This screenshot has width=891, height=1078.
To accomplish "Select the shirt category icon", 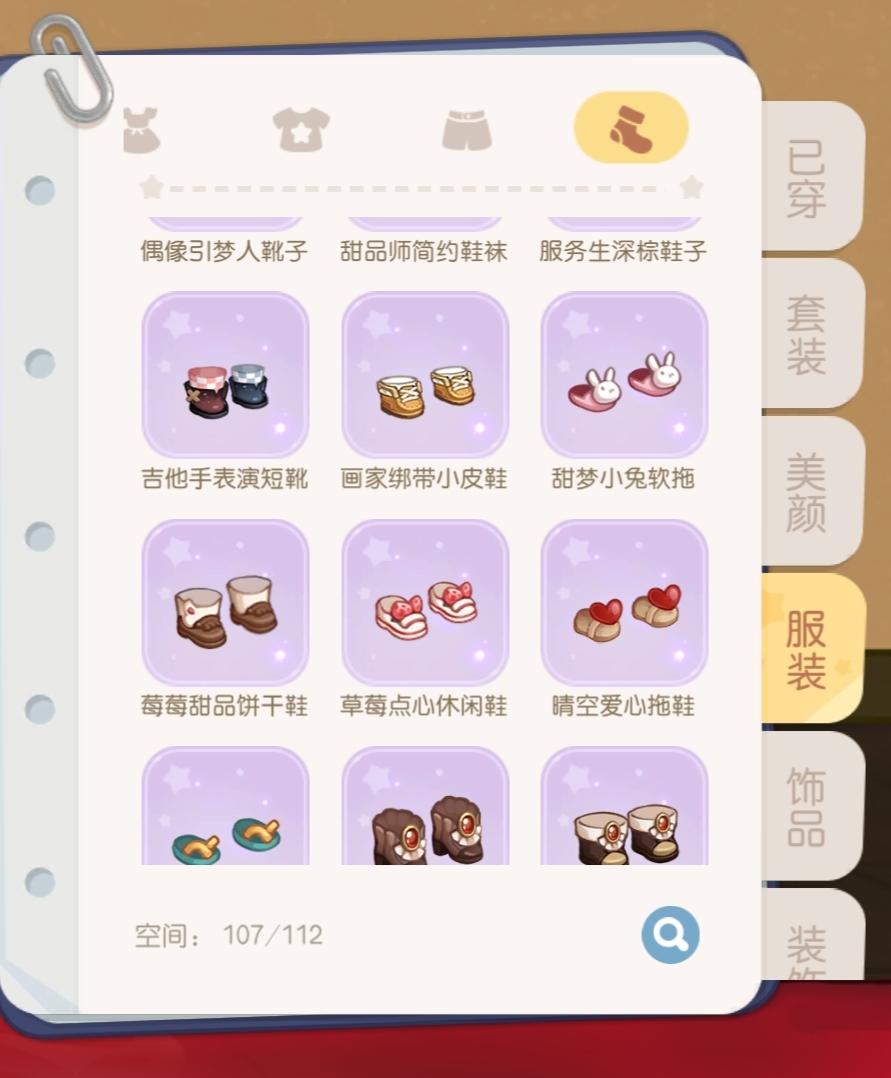I will point(301,127).
